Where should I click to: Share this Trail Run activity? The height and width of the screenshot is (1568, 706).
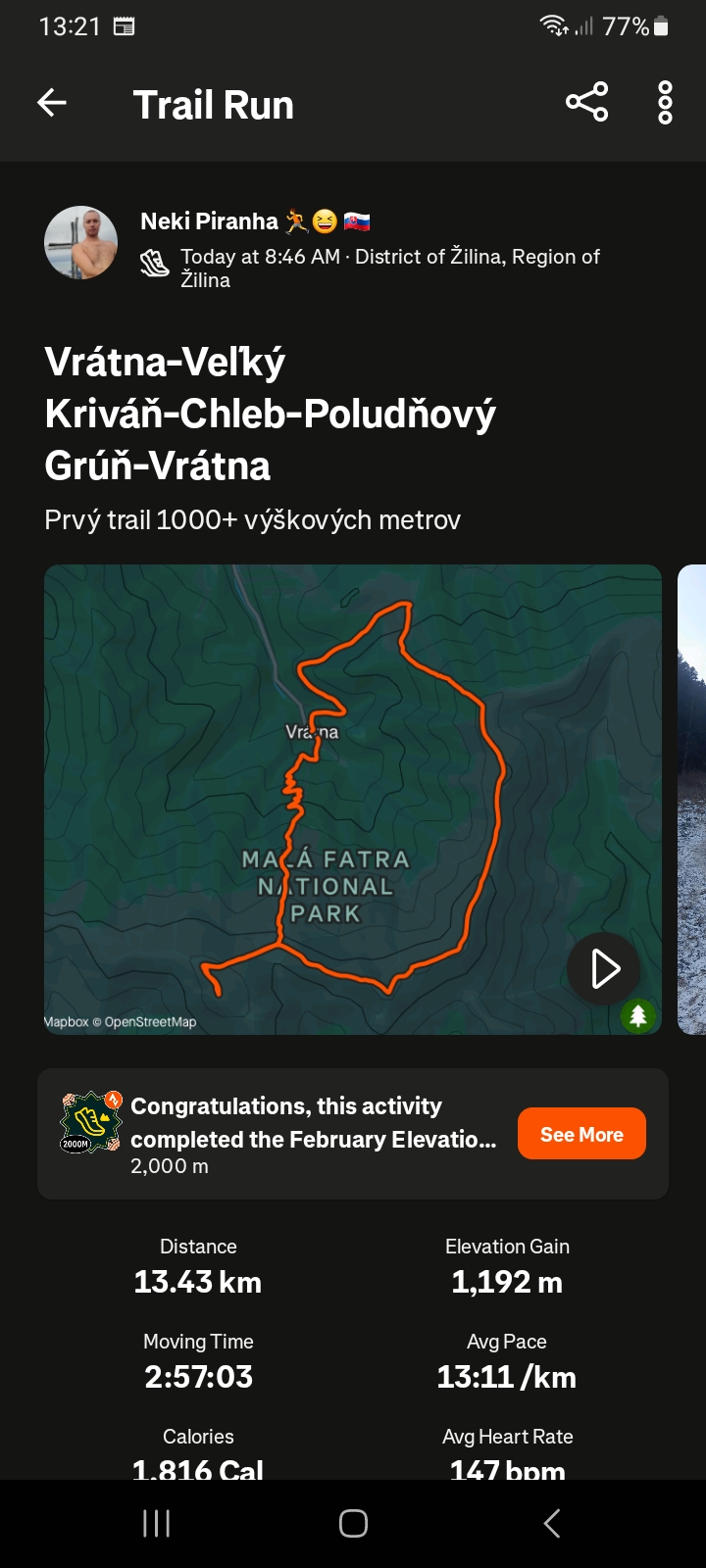(x=586, y=102)
